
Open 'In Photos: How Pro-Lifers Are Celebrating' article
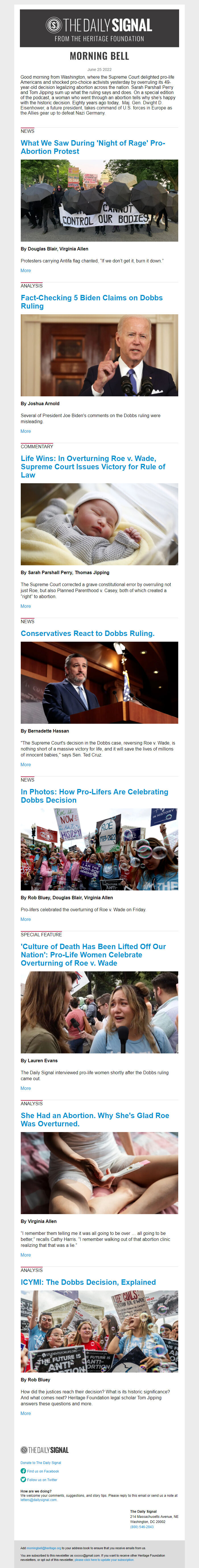coord(94,796)
